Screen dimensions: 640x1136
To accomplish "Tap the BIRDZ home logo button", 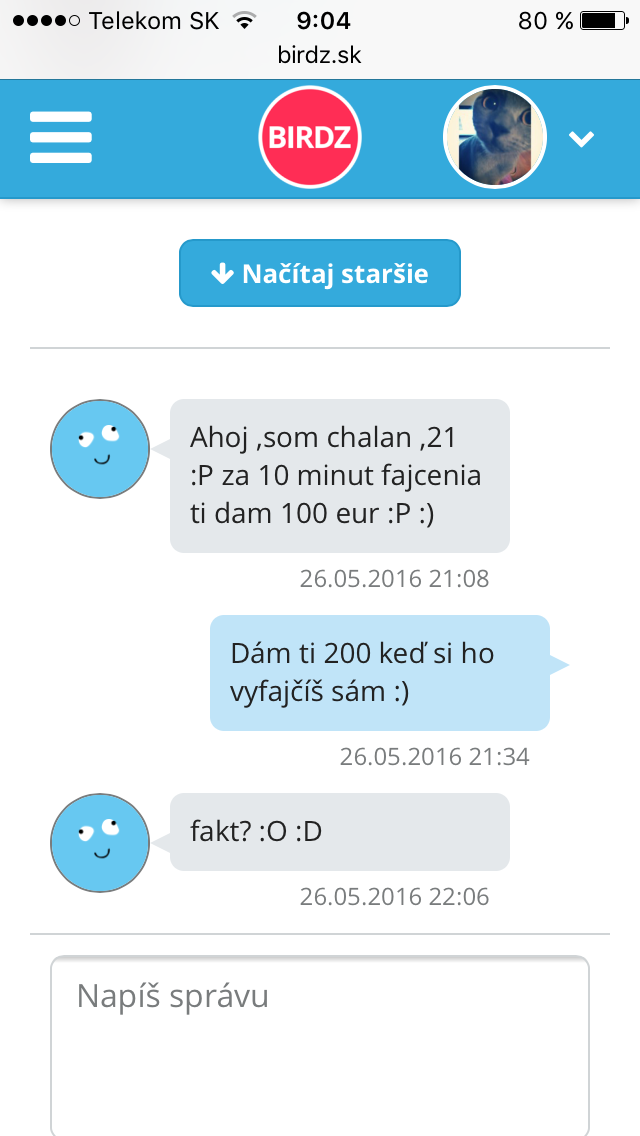I will tap(309, 138).
